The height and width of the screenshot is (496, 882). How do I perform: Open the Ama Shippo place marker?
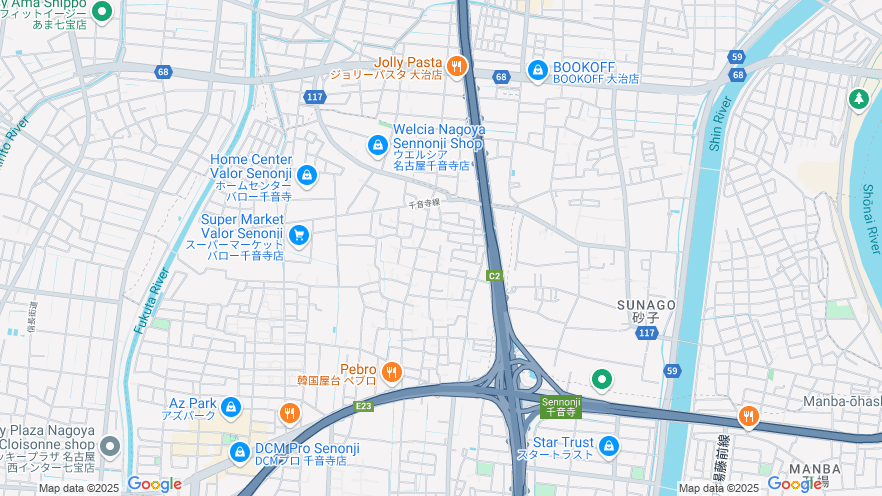pos(101,11)
